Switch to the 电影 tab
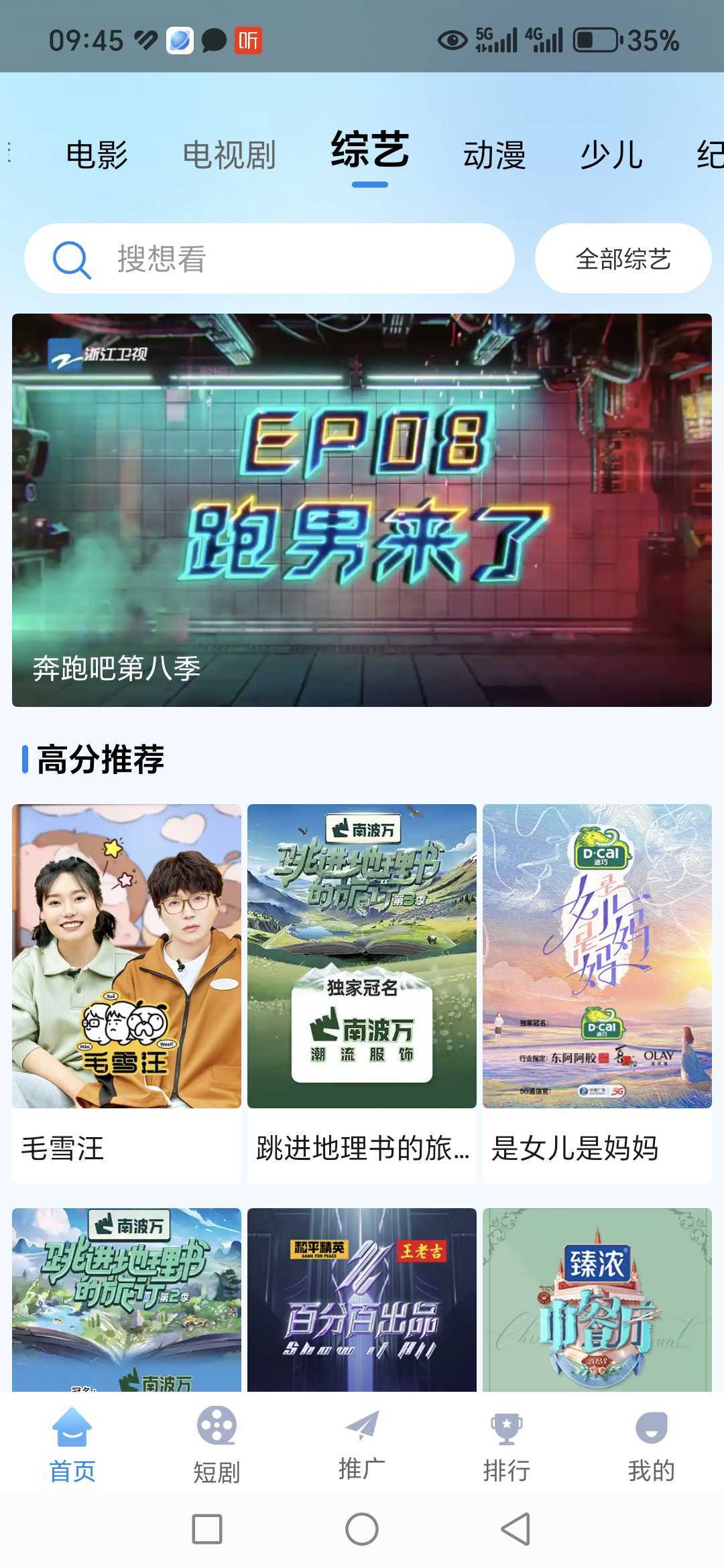The image size is (724, 1568). [x=97, y=154]
